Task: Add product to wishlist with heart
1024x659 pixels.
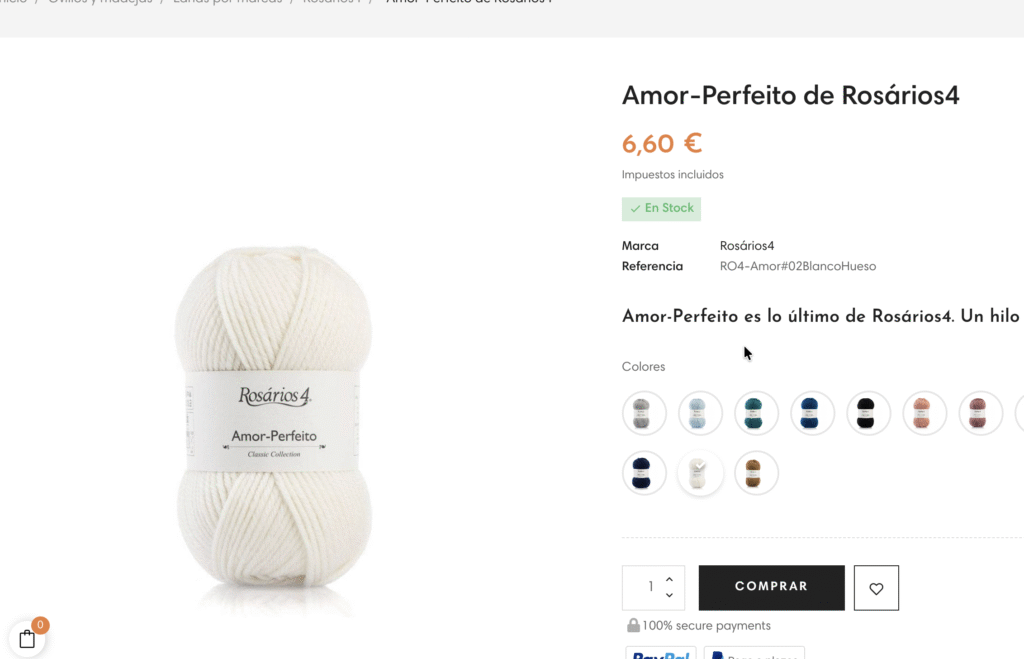Action: [876, 588]
